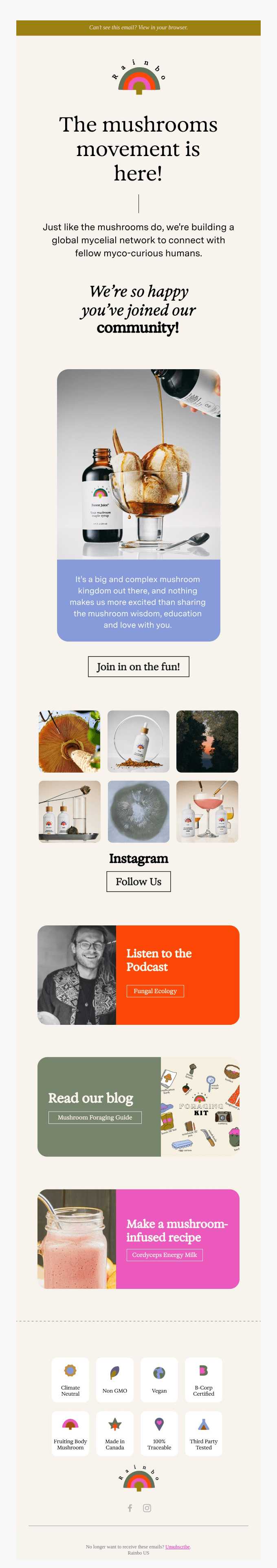Tap the Unsubscribe link
The height and width of the screenshot is (1568, 277).
tap(177, 1546)
